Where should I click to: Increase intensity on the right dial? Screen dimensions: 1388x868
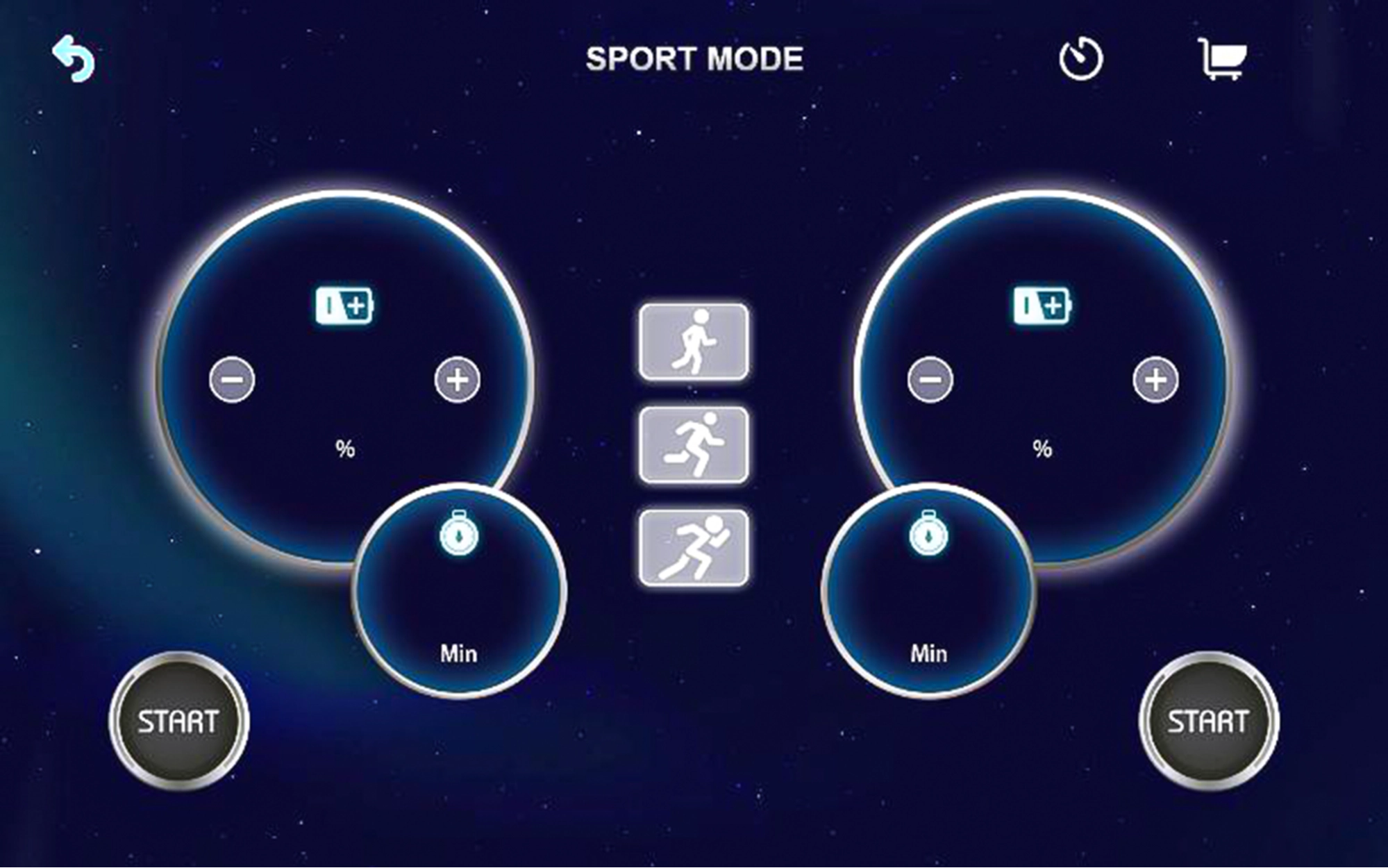tap(1155, 380)
